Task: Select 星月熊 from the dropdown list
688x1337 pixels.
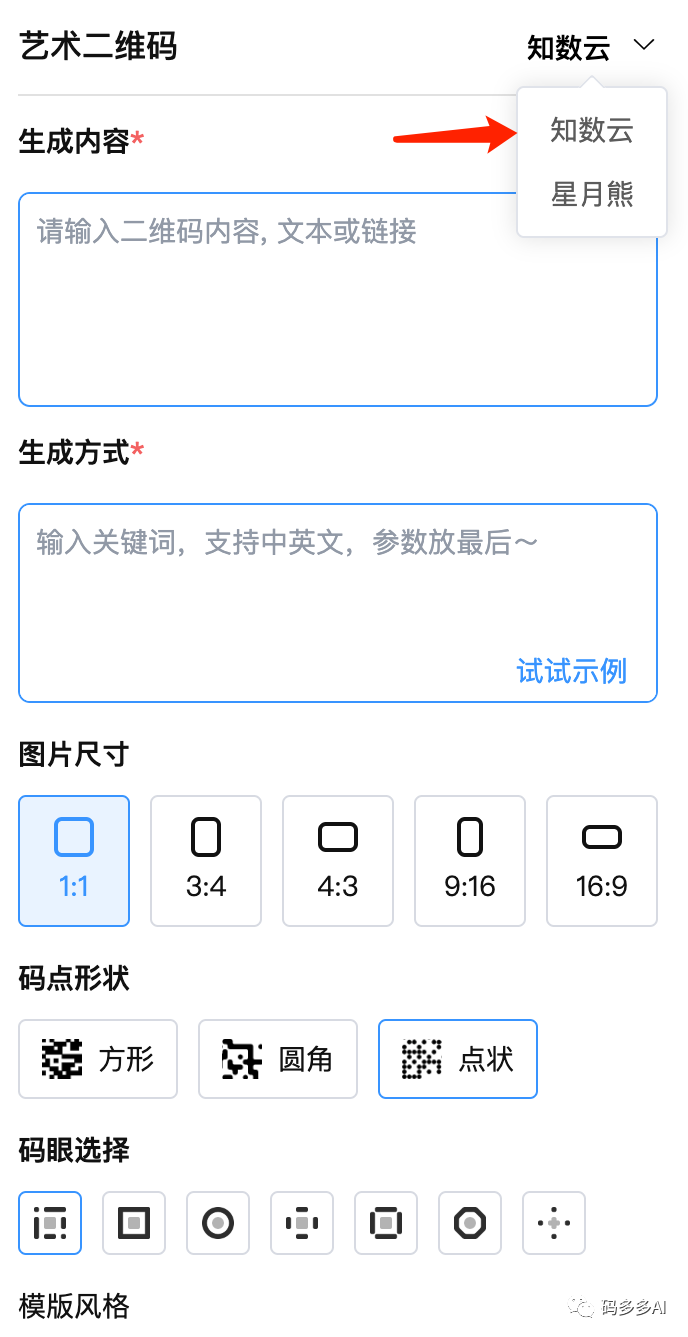Action: tap(592, 194)
